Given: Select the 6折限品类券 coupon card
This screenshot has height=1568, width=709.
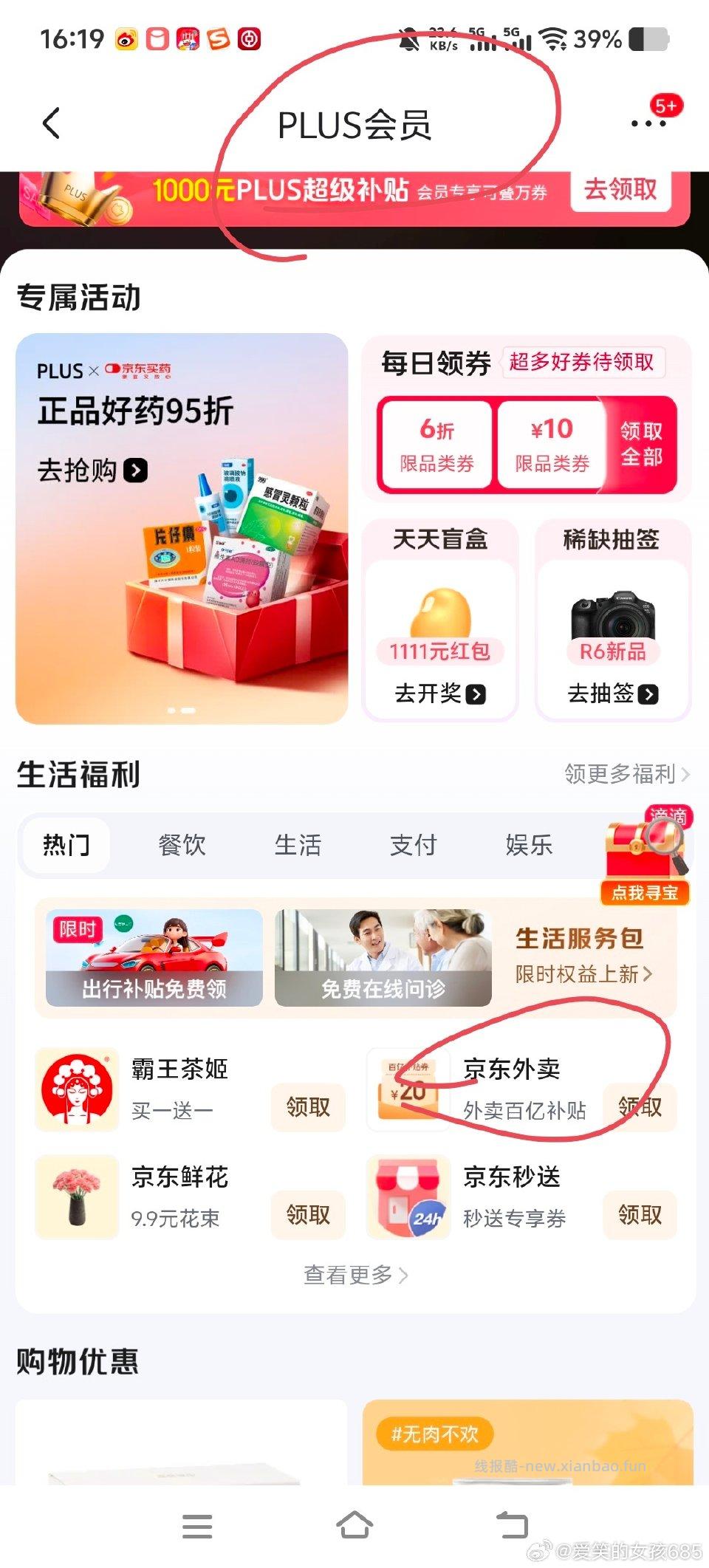Looking at the screenshot, I should point(435,443).
